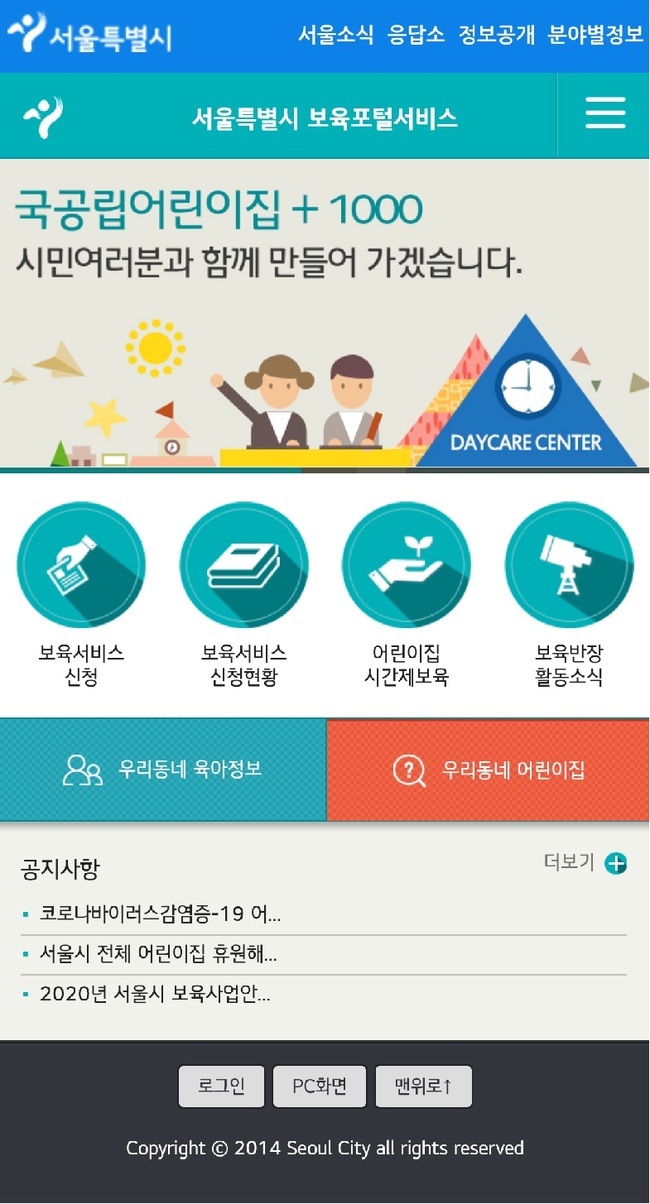This screenshot has width=650, height=1204.
Task: Open 우리동네 육아정보
Action: point(163,770)
